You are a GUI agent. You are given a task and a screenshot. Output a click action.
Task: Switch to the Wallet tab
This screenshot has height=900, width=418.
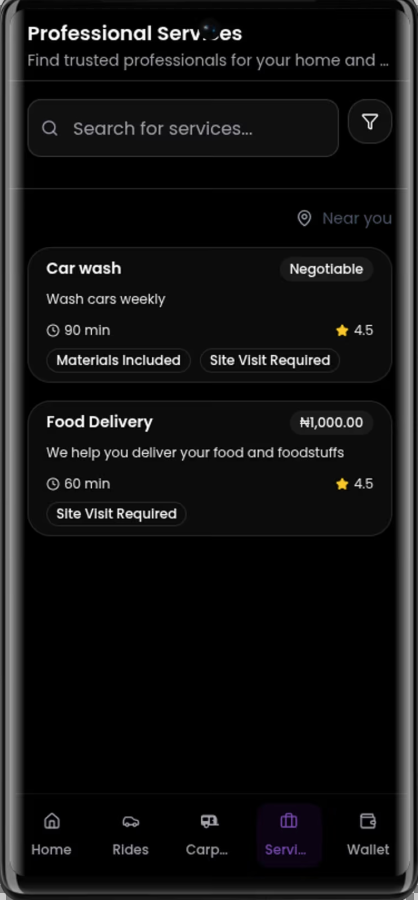(x=367, y=835)
